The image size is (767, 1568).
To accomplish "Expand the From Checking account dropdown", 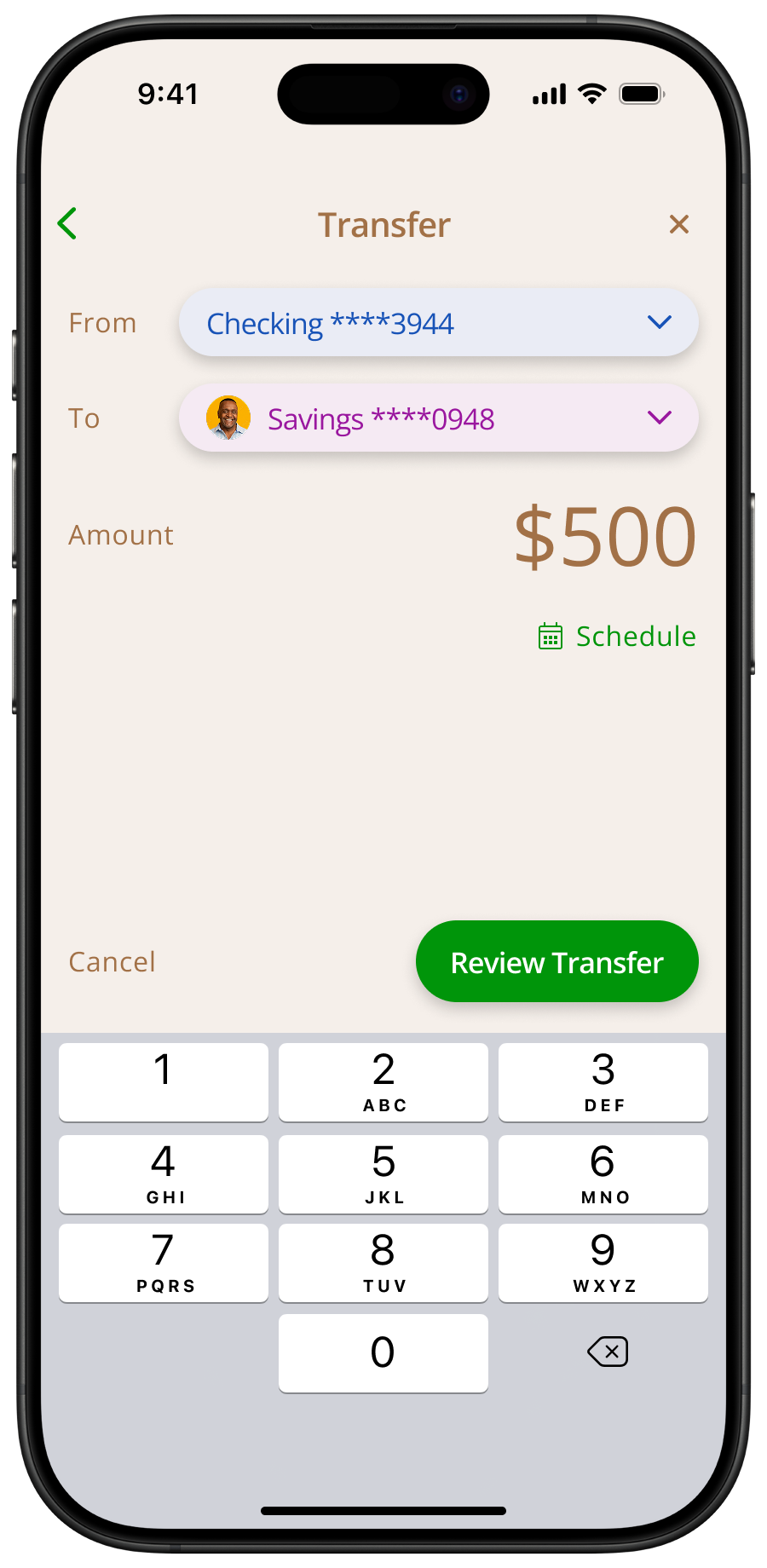I will pos(438,323).
